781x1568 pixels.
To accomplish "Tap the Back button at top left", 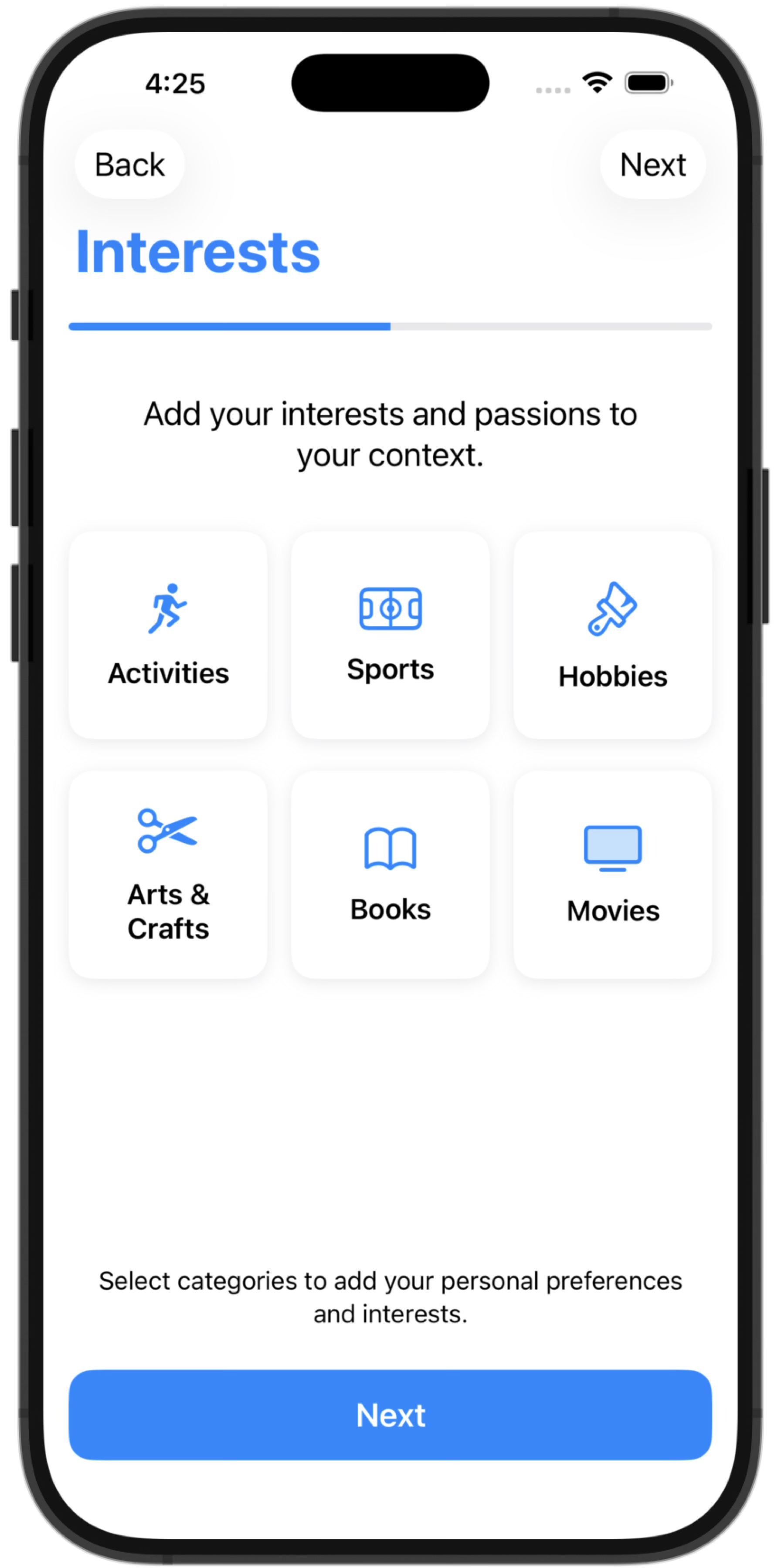I will tap(128, 164).
